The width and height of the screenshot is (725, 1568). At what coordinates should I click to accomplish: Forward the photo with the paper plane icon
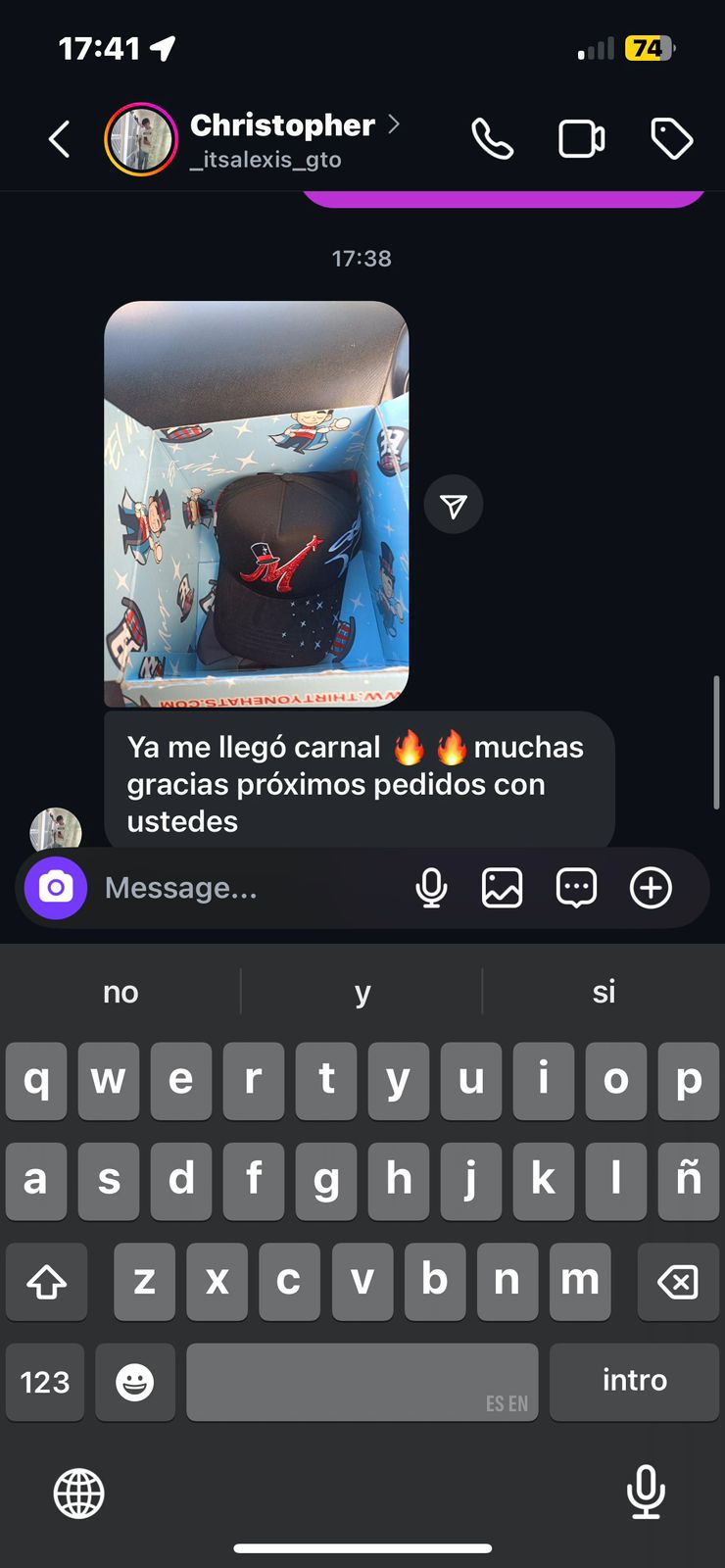pyautogui.click(x=453, y=506)
